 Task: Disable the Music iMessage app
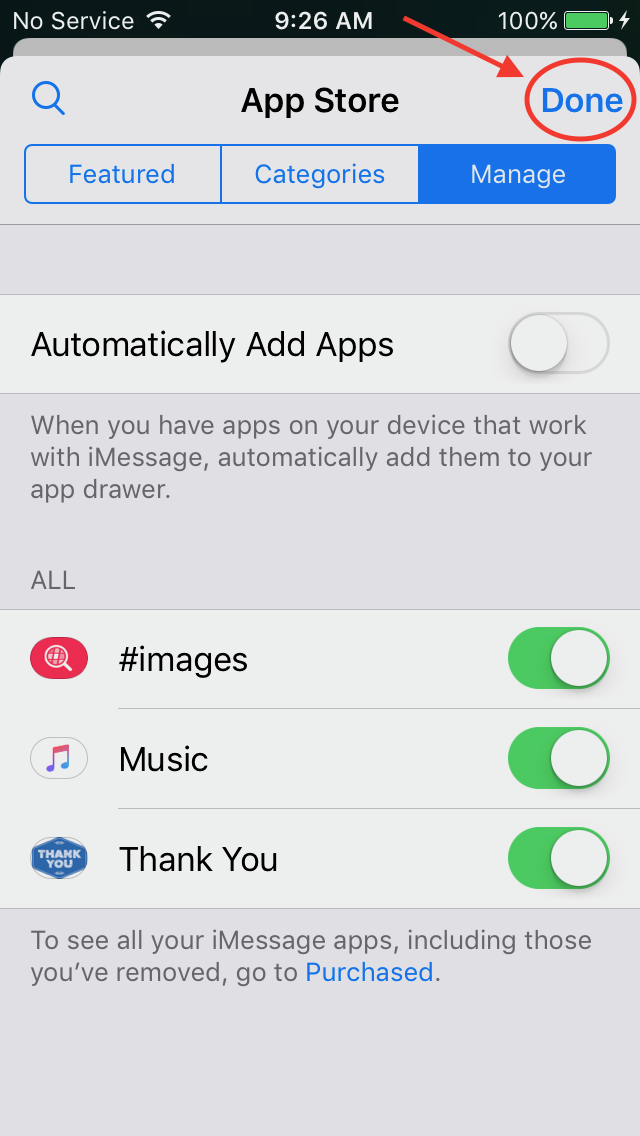pyautogui.click(x=559, y=759)
